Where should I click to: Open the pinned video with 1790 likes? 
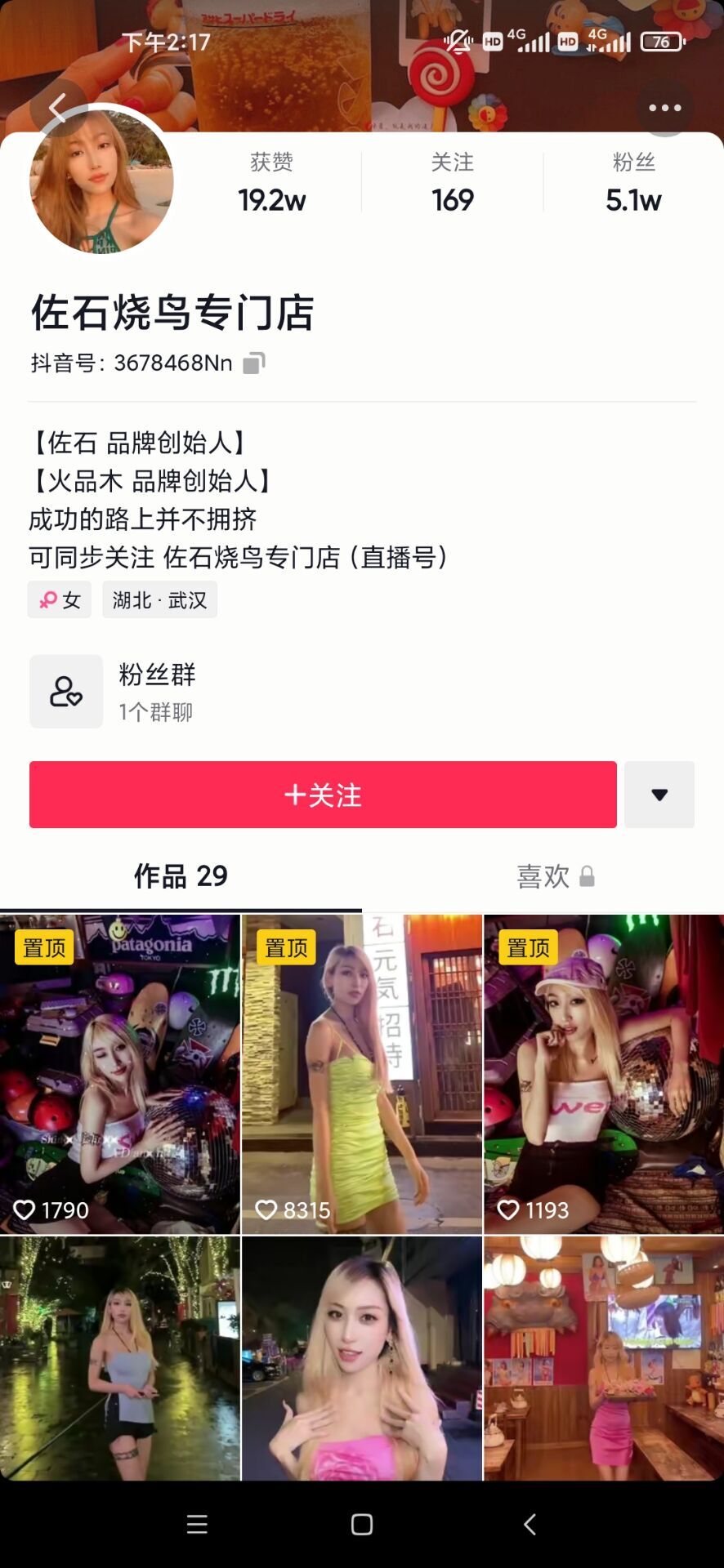(120, 1074)
